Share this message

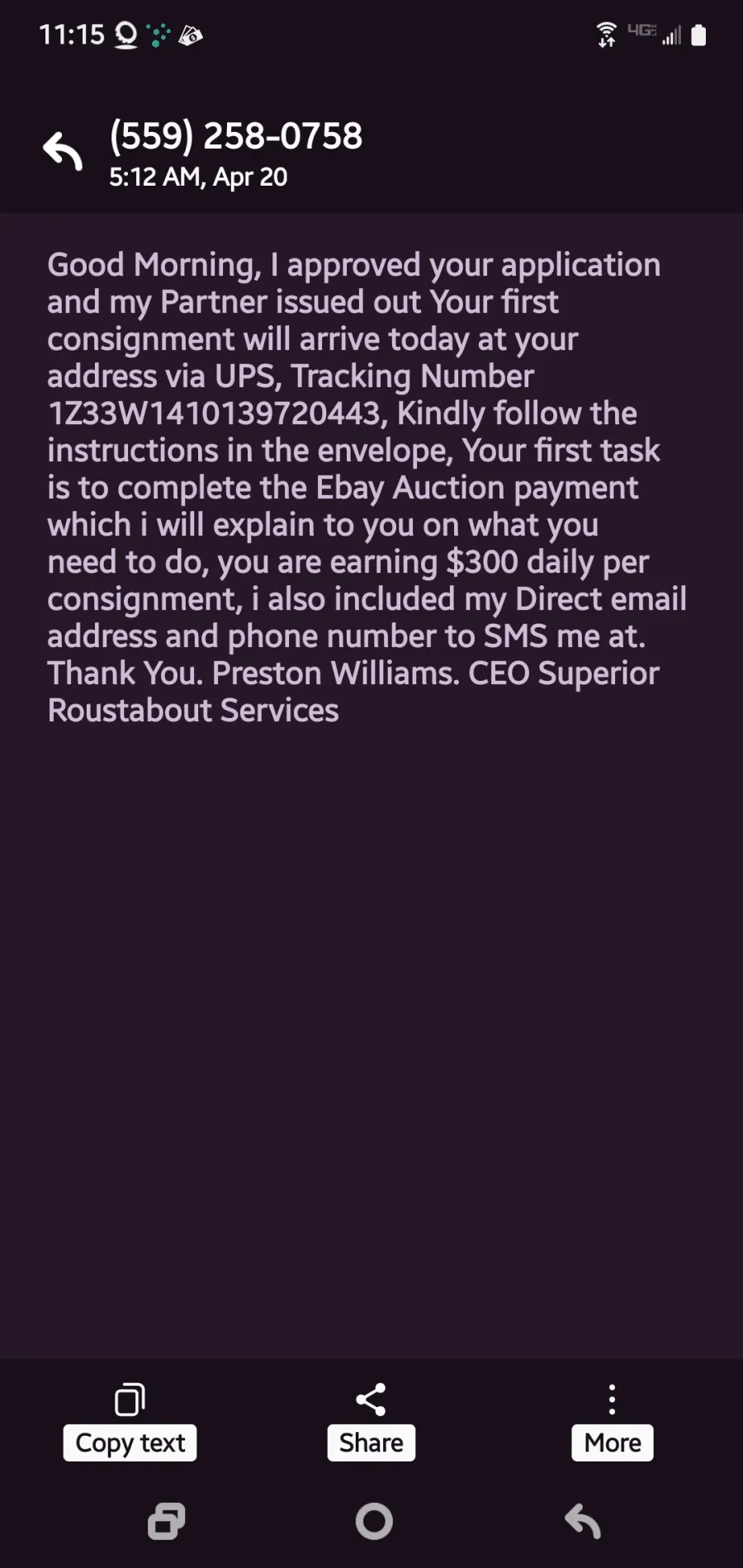371,1421
